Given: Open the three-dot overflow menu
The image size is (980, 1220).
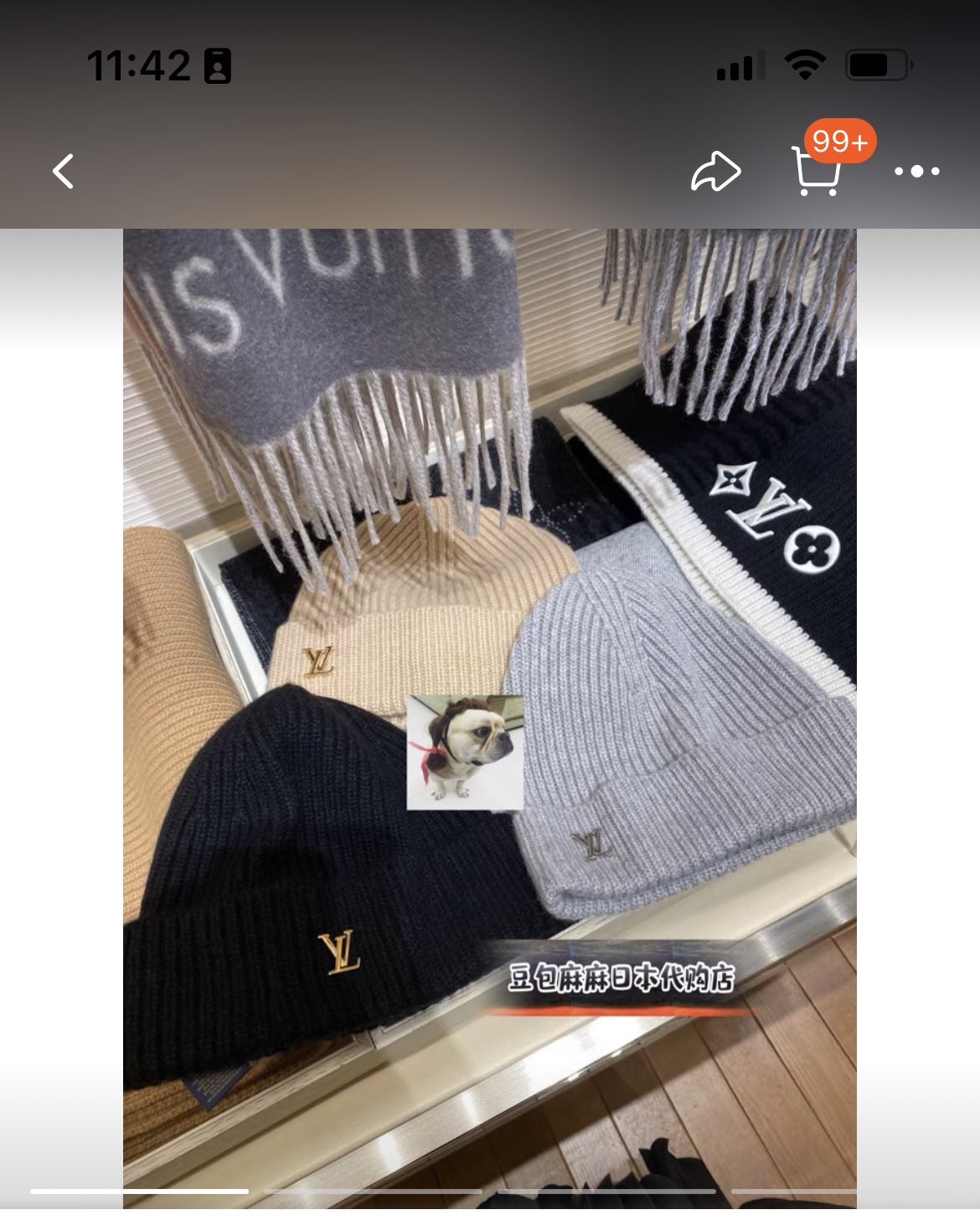Looking at the screenshot, I should (x=916, y=172).
